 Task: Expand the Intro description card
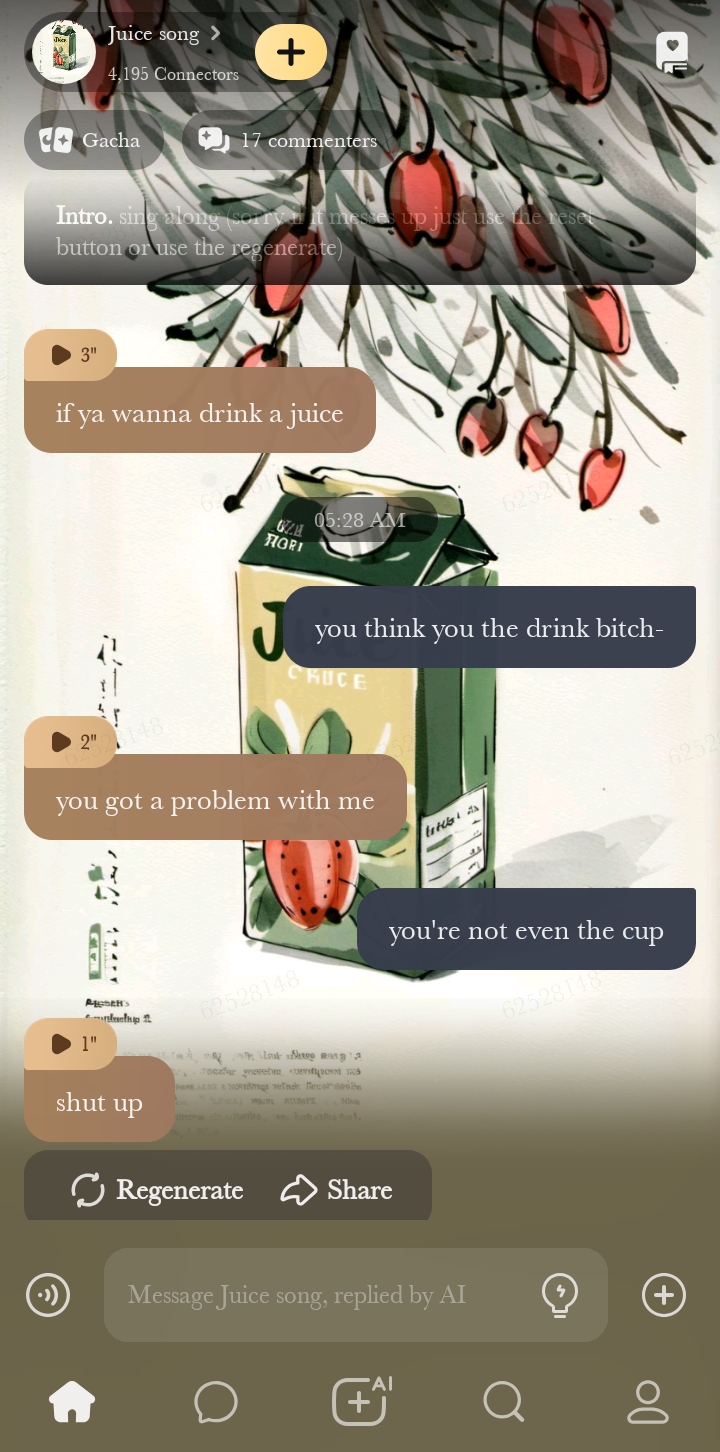[359, 232]
